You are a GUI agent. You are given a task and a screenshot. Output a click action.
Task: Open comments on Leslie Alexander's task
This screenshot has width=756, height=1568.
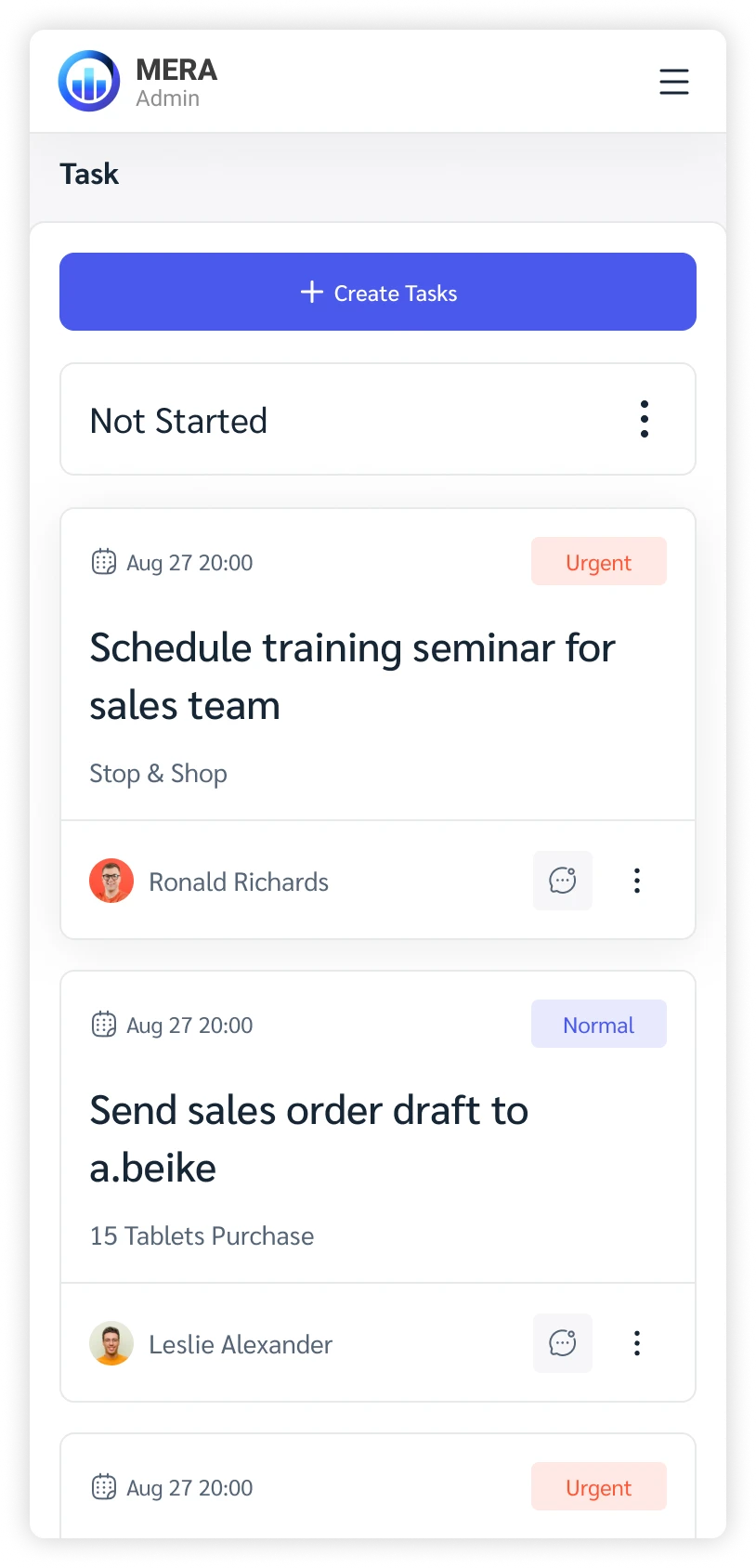coord(562,1342)
